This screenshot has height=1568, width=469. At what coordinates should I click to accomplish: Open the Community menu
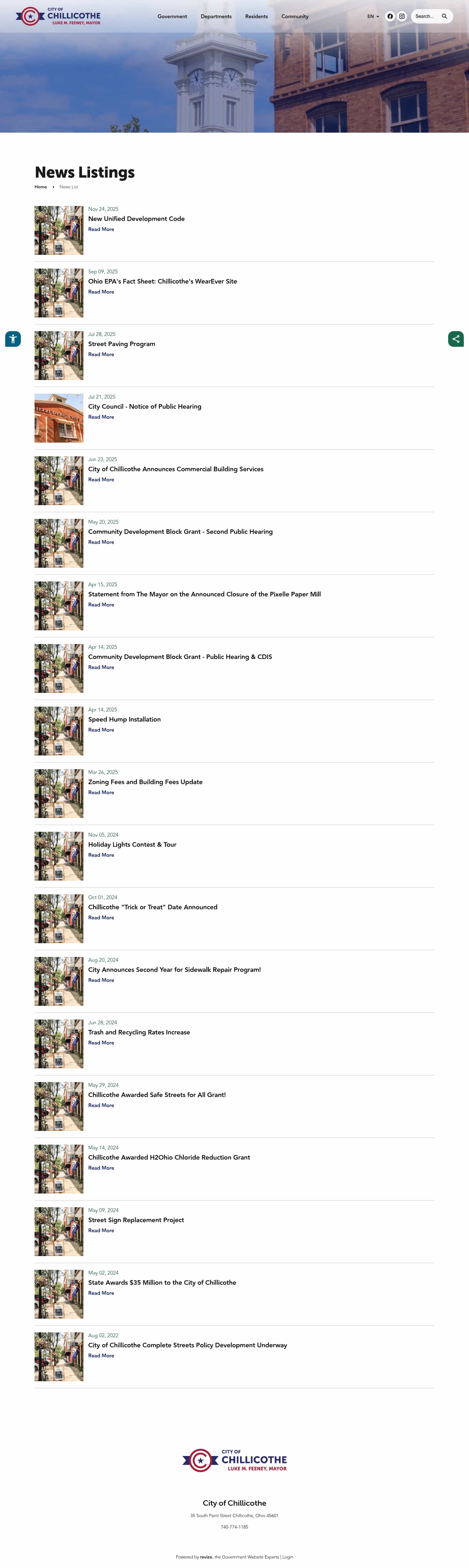(294, 16)
